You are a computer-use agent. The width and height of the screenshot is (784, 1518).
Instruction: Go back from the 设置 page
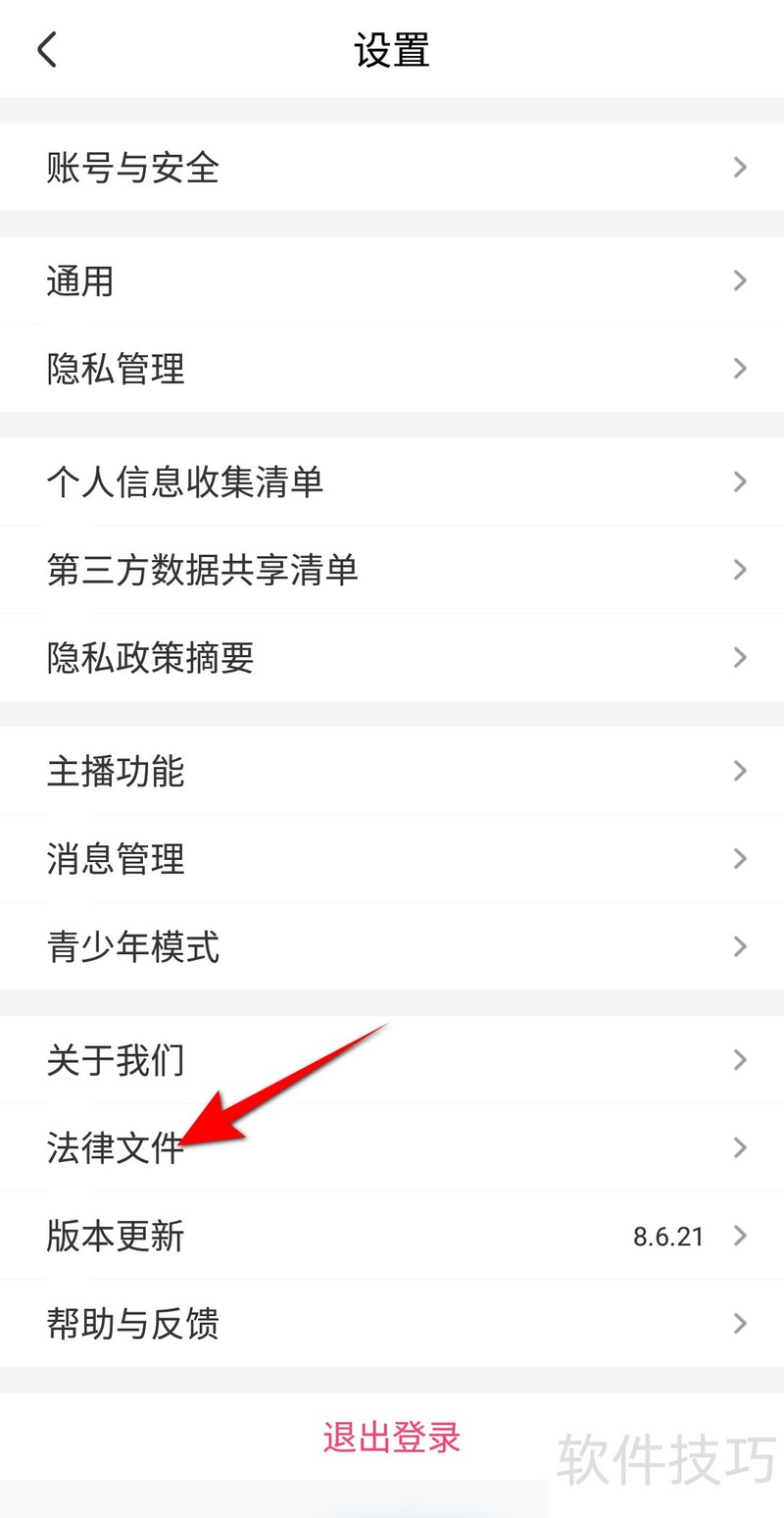tap(47, 49)
